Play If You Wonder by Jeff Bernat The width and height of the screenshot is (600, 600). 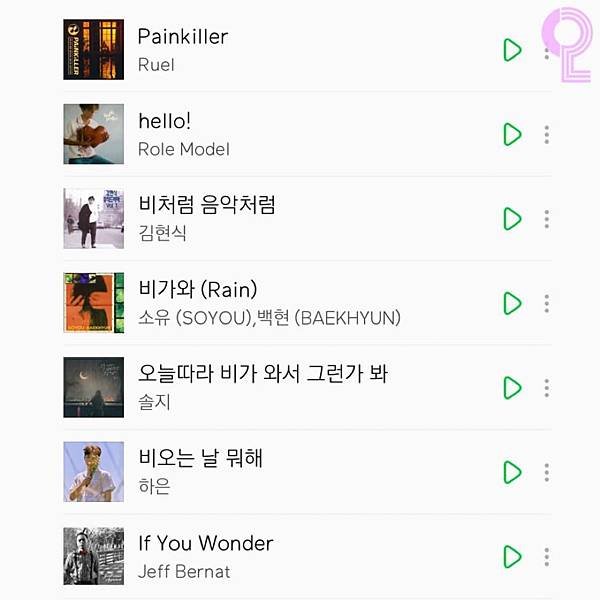(x=512, y=557)
